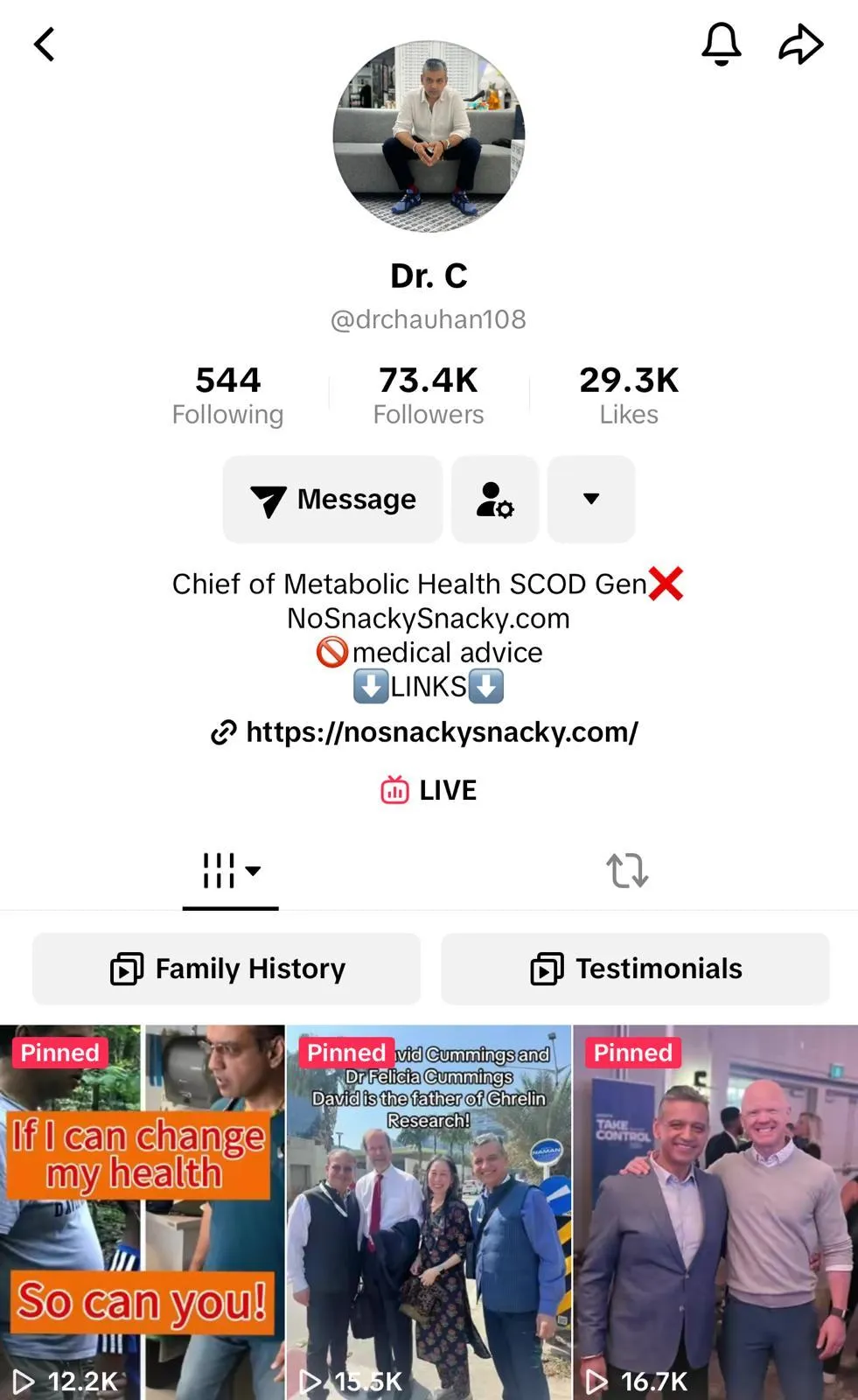The width and height of the screenshot is (858, 1400).
Task: Play the "If I can change my health" video
Action: coord(142,1212)
